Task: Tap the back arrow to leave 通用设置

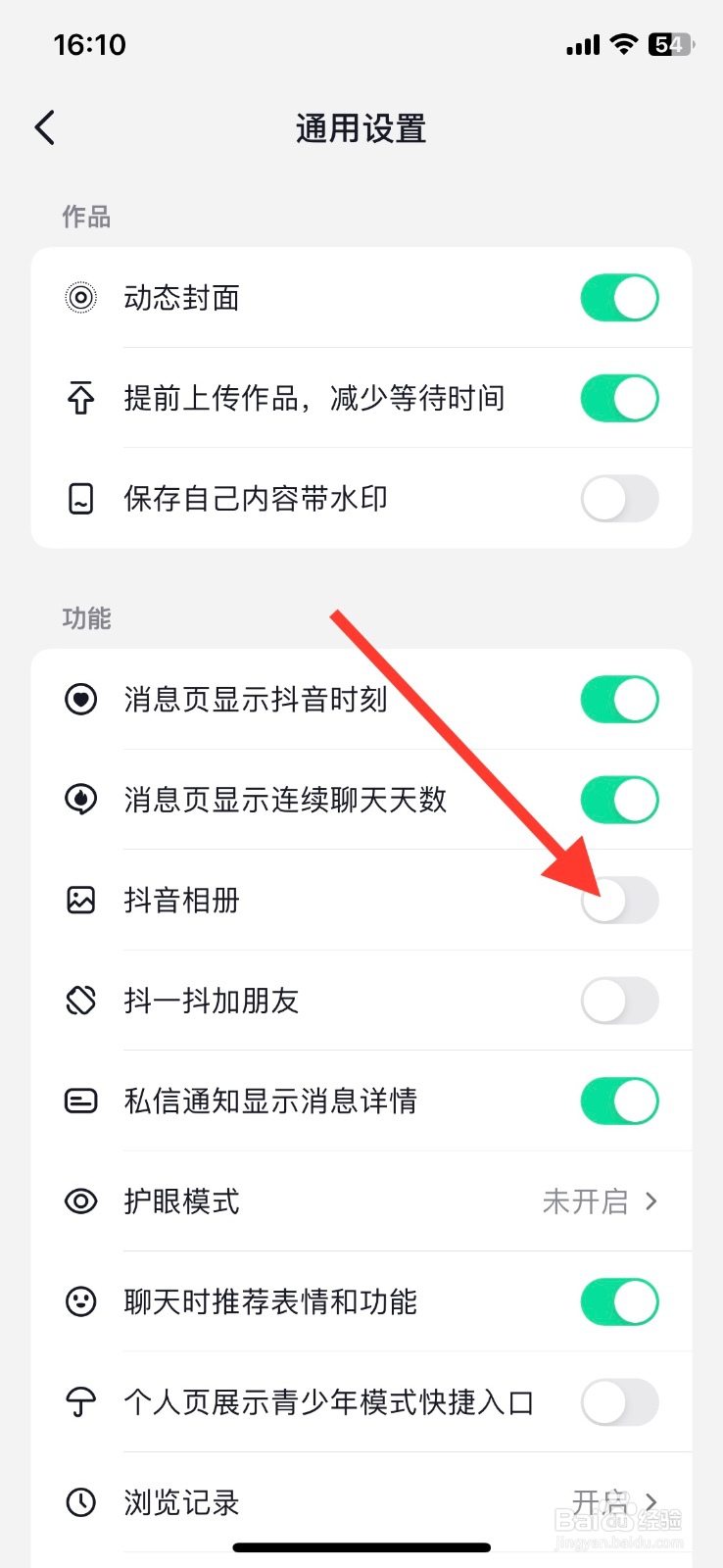Action: point(43,127)
